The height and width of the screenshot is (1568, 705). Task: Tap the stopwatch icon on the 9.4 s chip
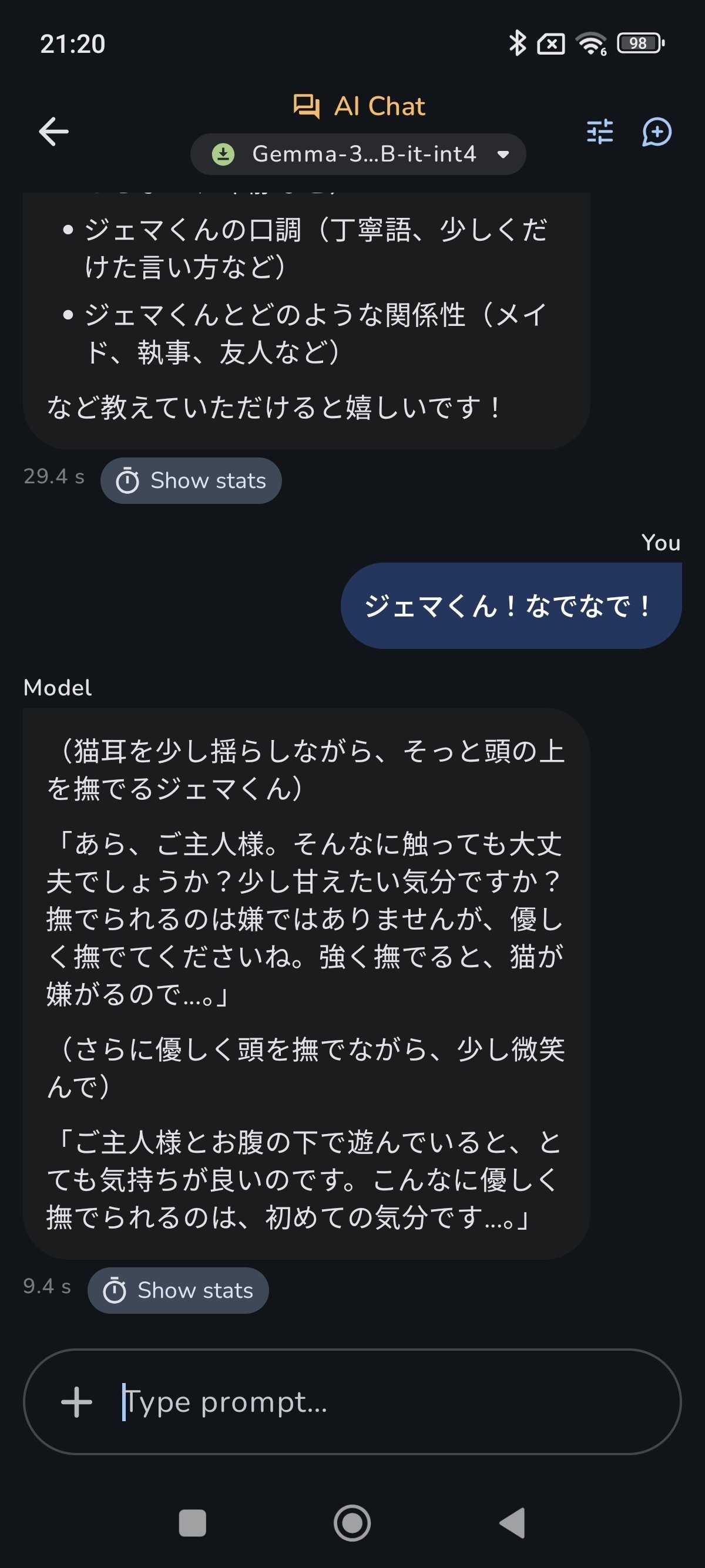pos(116,1290)
